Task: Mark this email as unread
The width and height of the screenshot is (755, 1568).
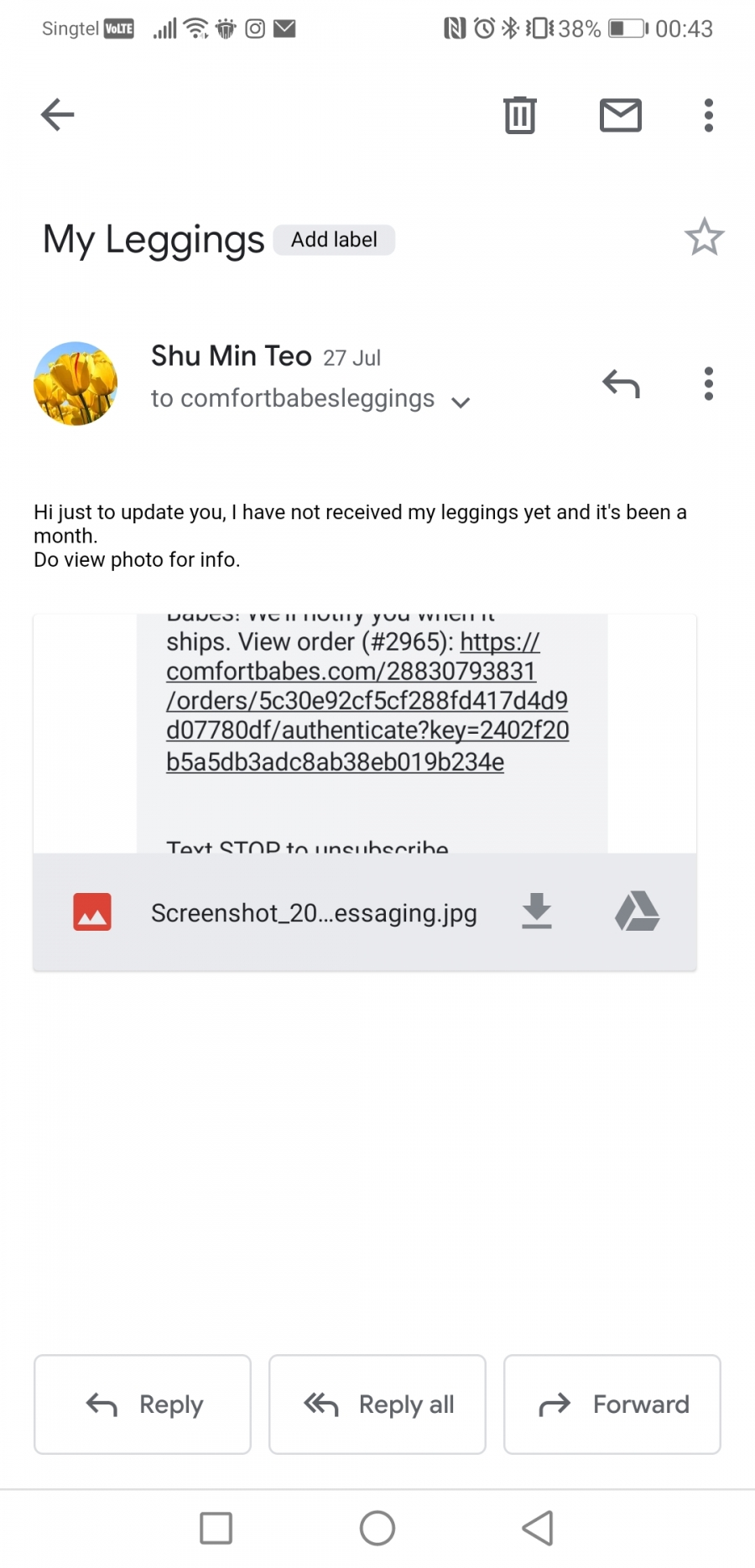Action: [621, 115]
